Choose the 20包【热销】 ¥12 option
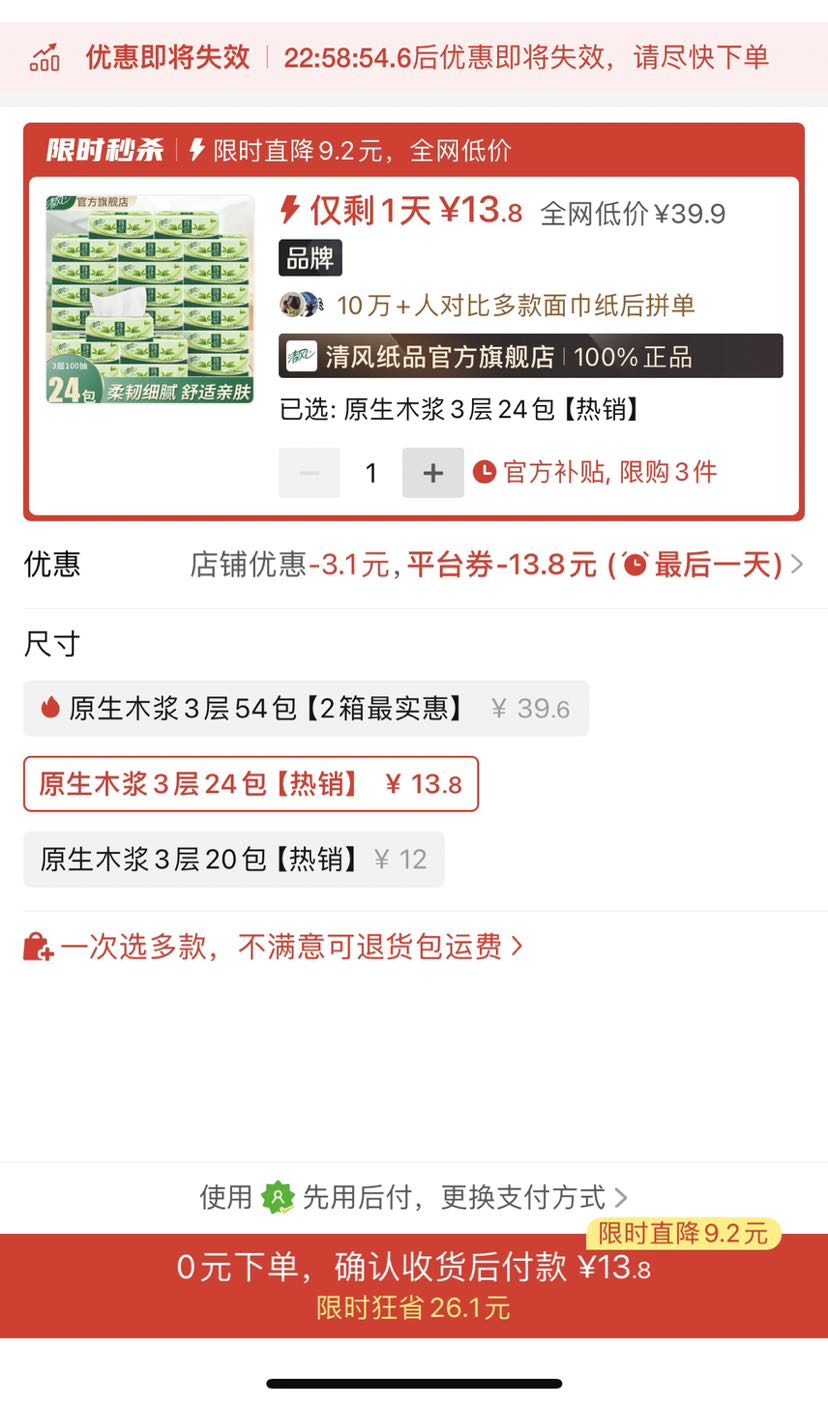This screenshot has height=1404, width=828. (233, 859)
